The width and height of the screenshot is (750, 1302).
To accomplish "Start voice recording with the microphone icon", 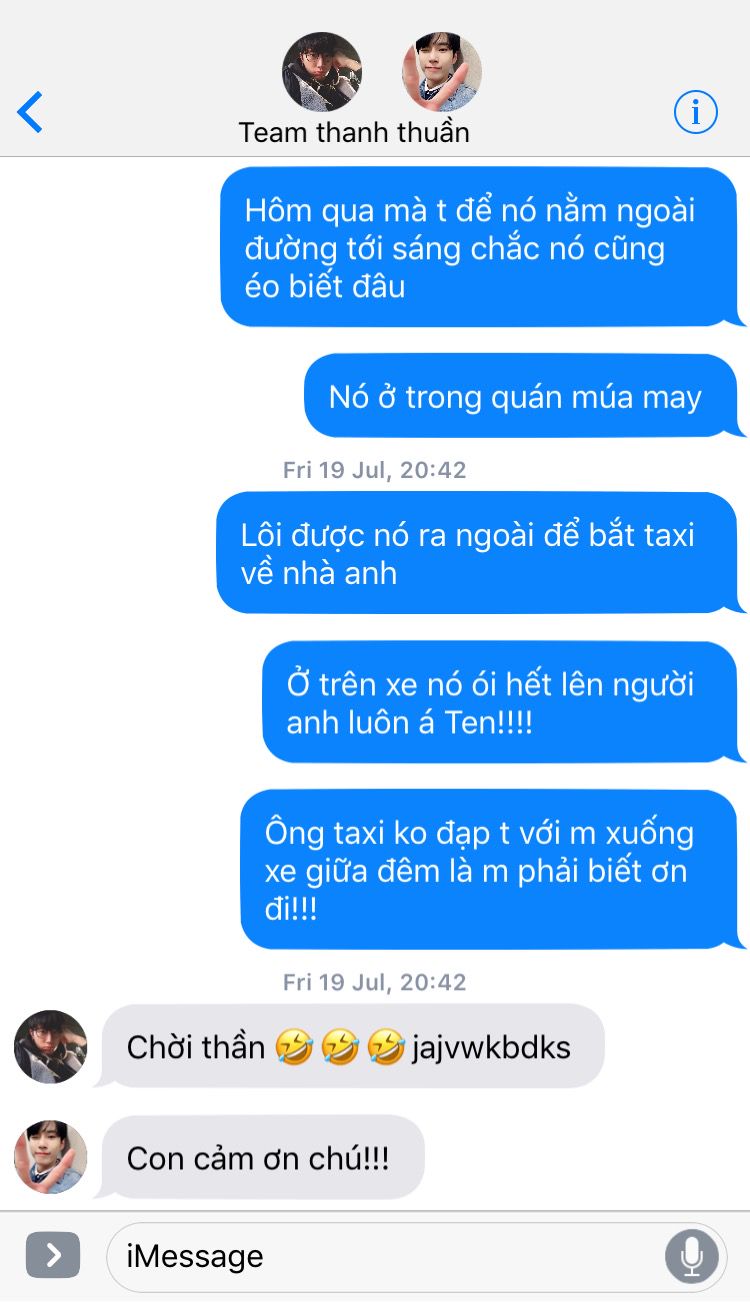I will click(x=692, y=1257).
